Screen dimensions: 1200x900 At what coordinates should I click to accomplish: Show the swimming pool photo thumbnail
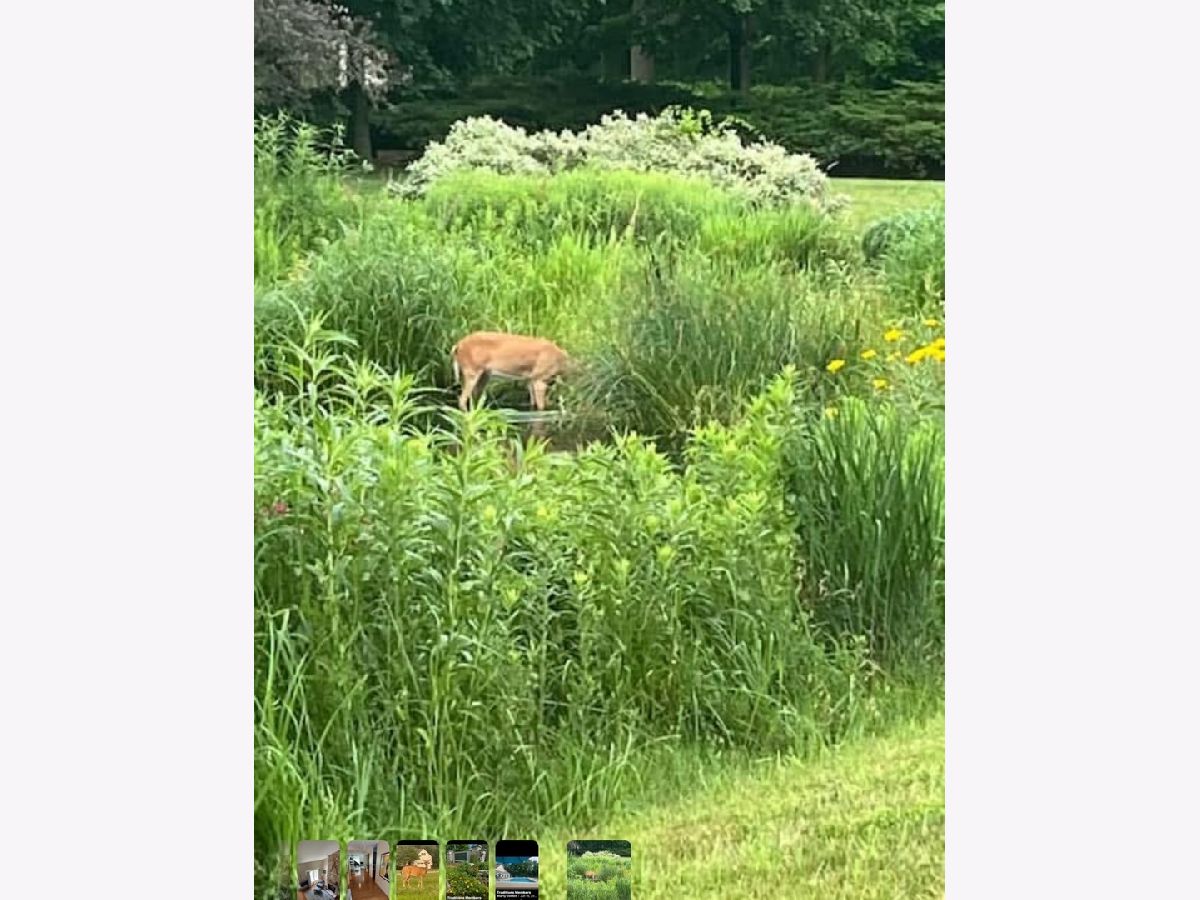(x=516, y=869)
